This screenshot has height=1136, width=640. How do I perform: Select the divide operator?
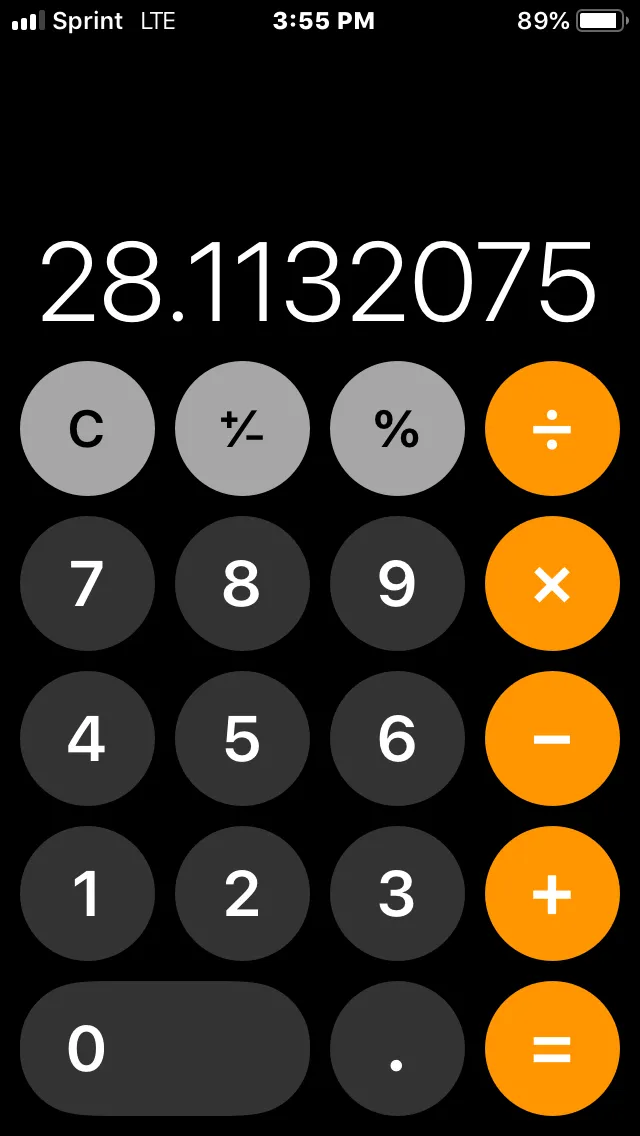pyautogui.click(x=552, y=429)
